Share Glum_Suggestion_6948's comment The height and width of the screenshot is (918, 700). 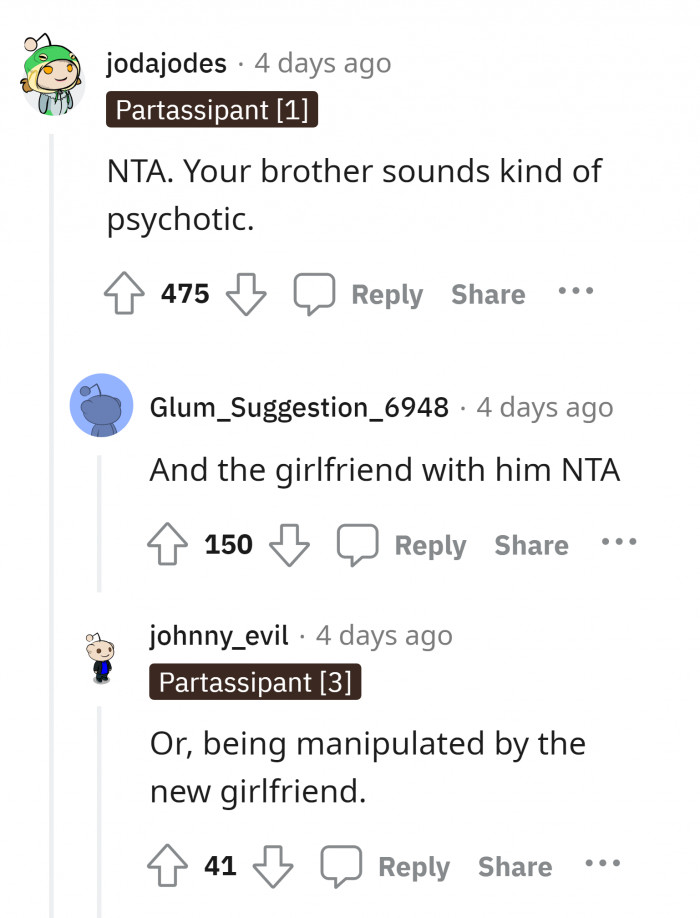tap(531, 545)
